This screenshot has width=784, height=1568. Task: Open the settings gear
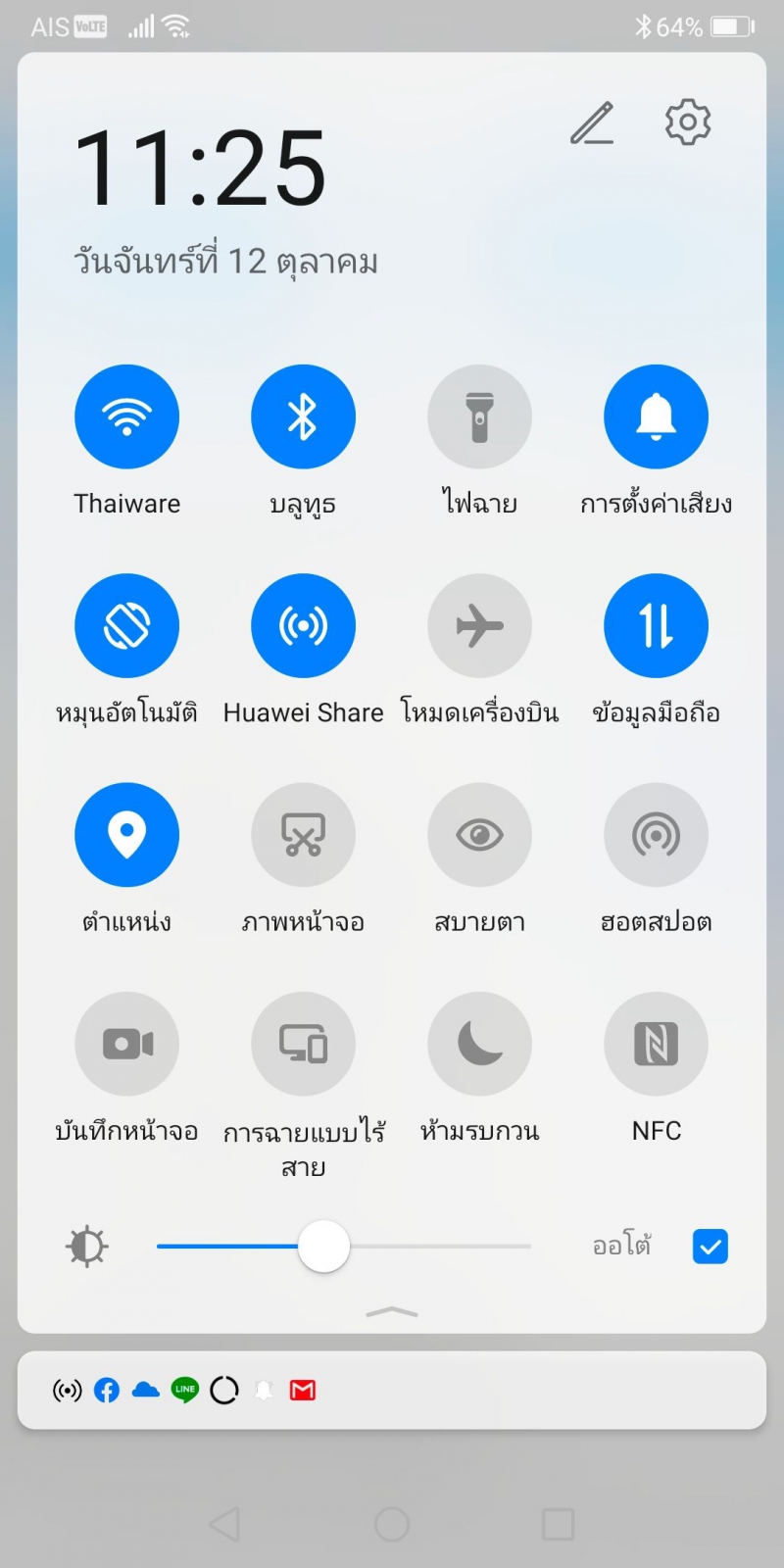(x=688, y=122)
